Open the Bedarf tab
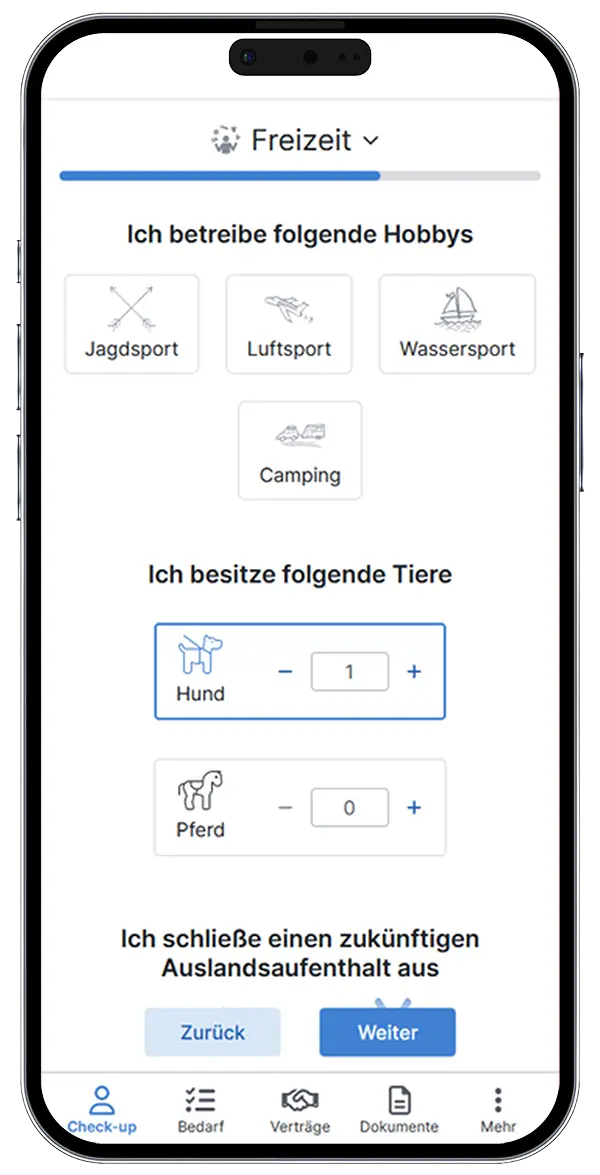Viewport: 600px width, 1175px height. [201, 1110]
